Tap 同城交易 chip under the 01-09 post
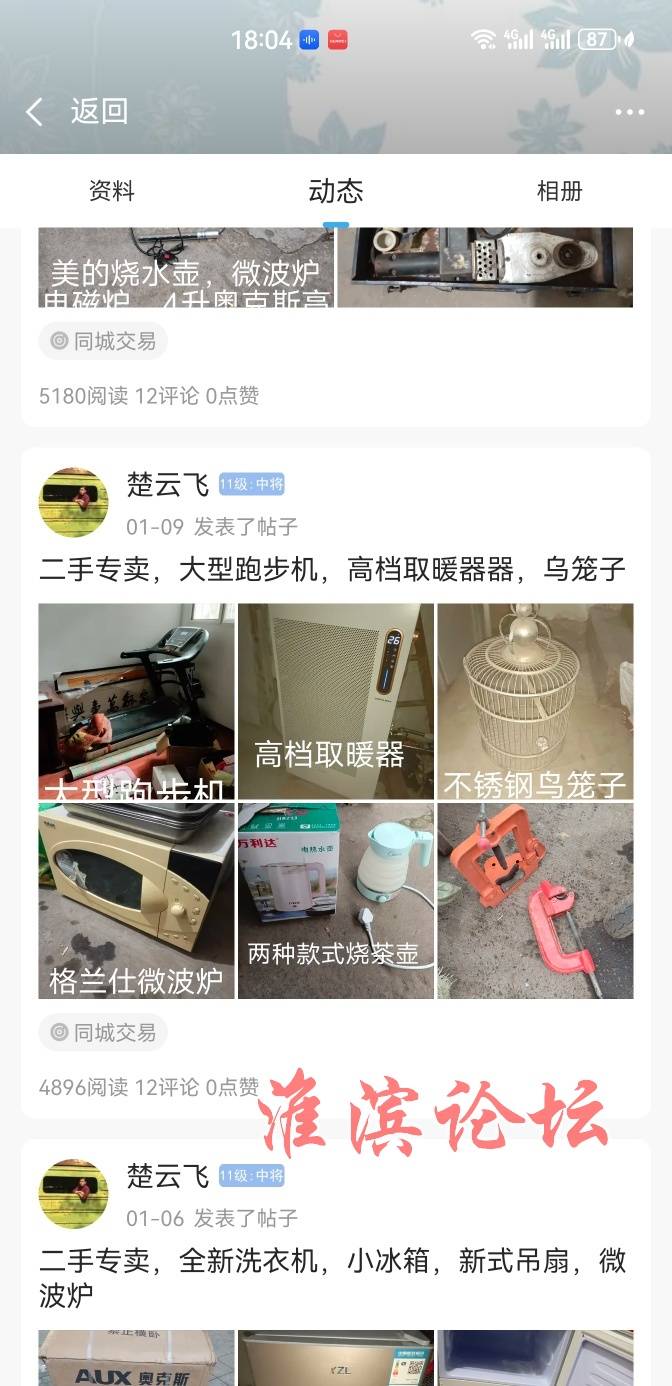The image size is (672, 1386). (x=103, y=1032)
